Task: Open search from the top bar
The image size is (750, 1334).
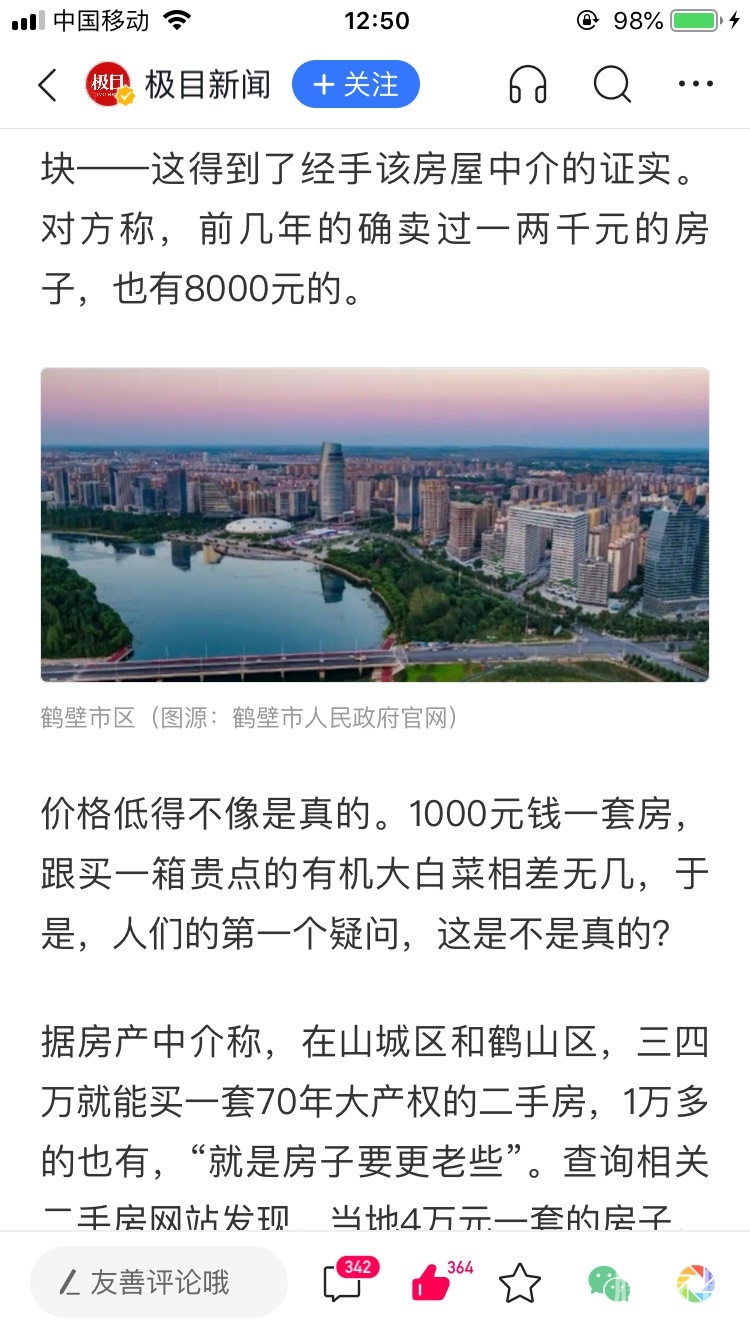Action: 611,85
